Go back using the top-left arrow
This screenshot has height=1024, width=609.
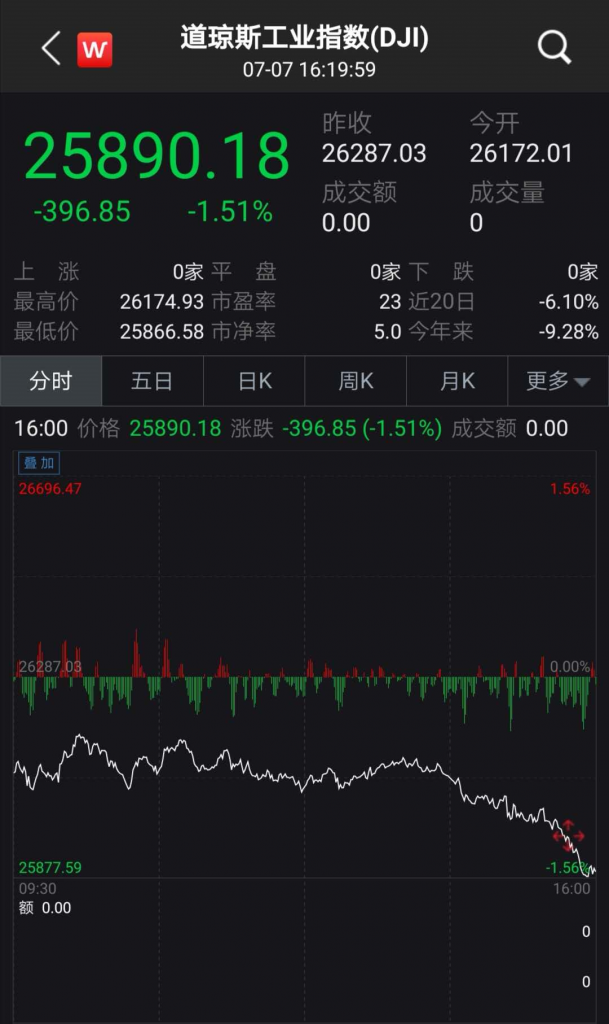tap(50, 48)
